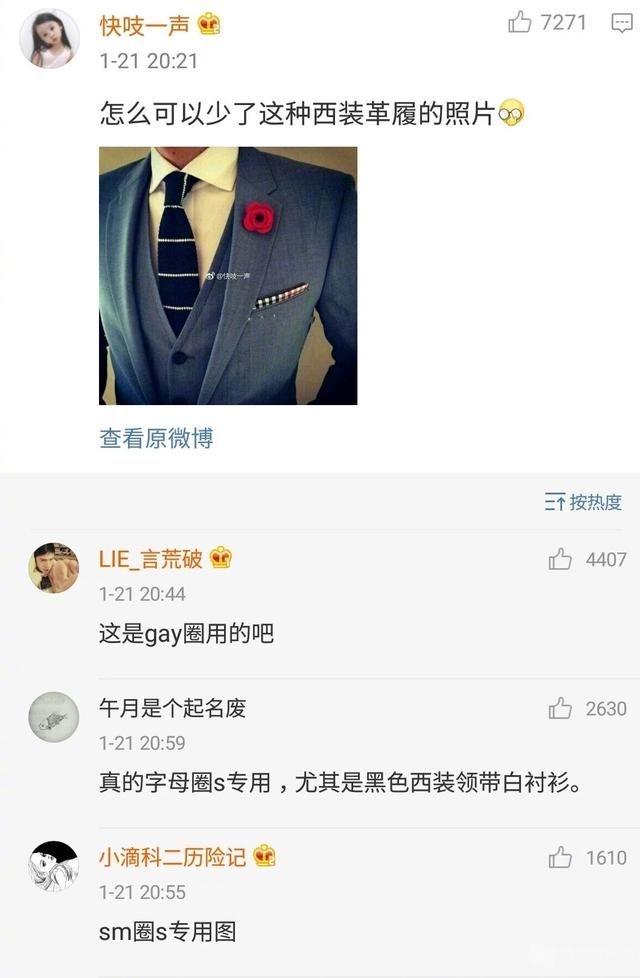Open the comment icon on the top post
640x978 pixels.
click(621, 22)
